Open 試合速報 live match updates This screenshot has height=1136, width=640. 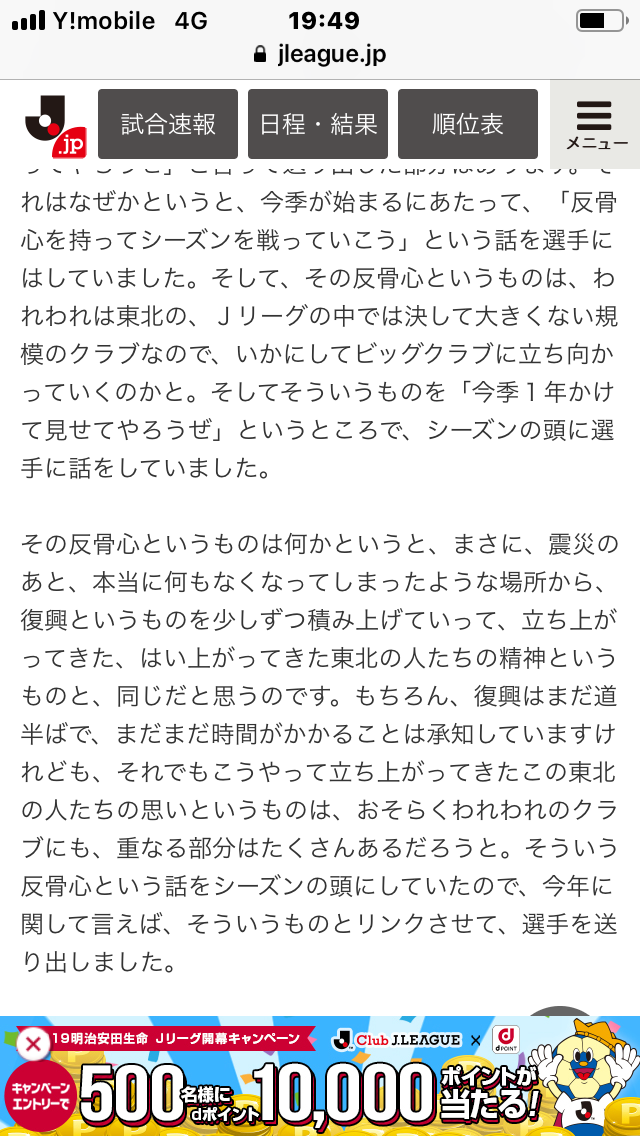click(168, 125)
